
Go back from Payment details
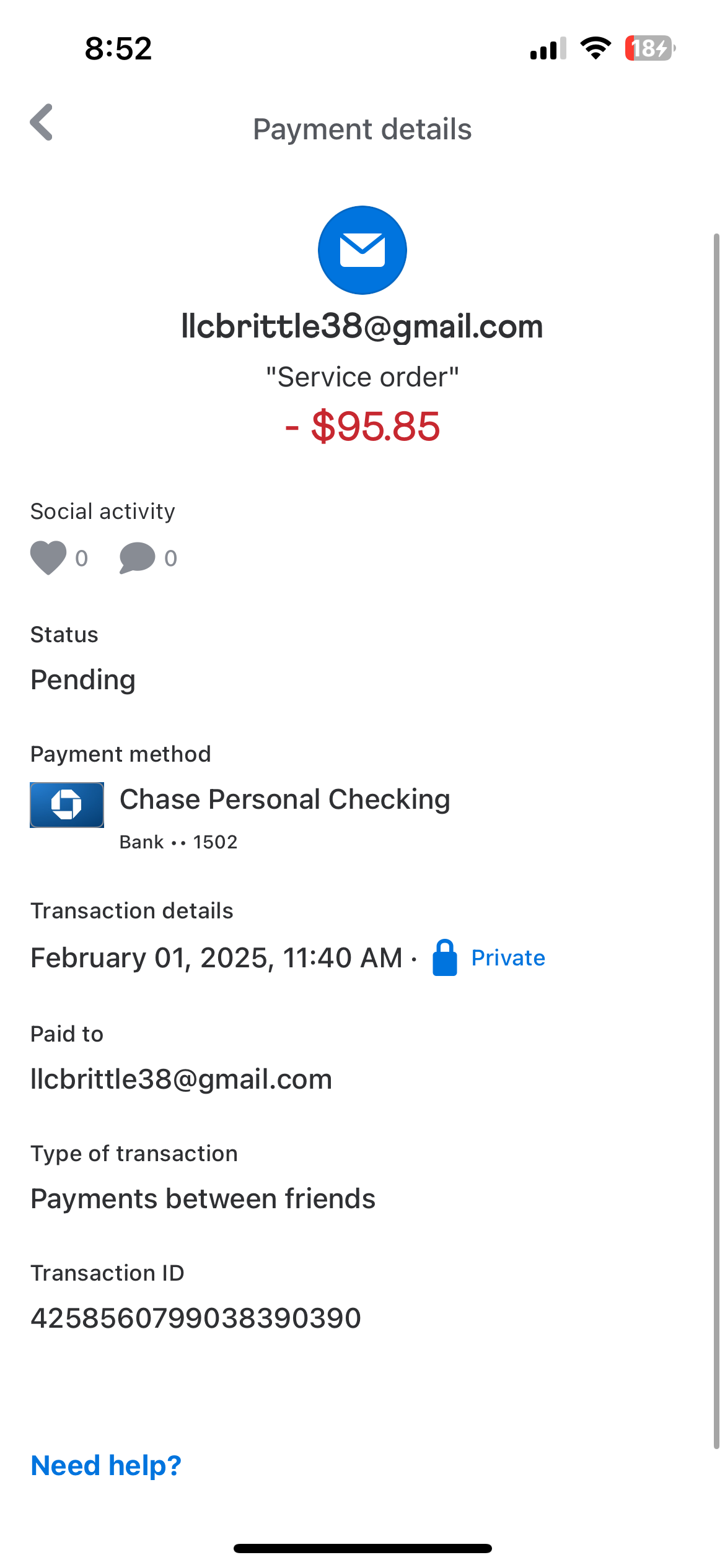pyautogui.click(x=42, y=123)
